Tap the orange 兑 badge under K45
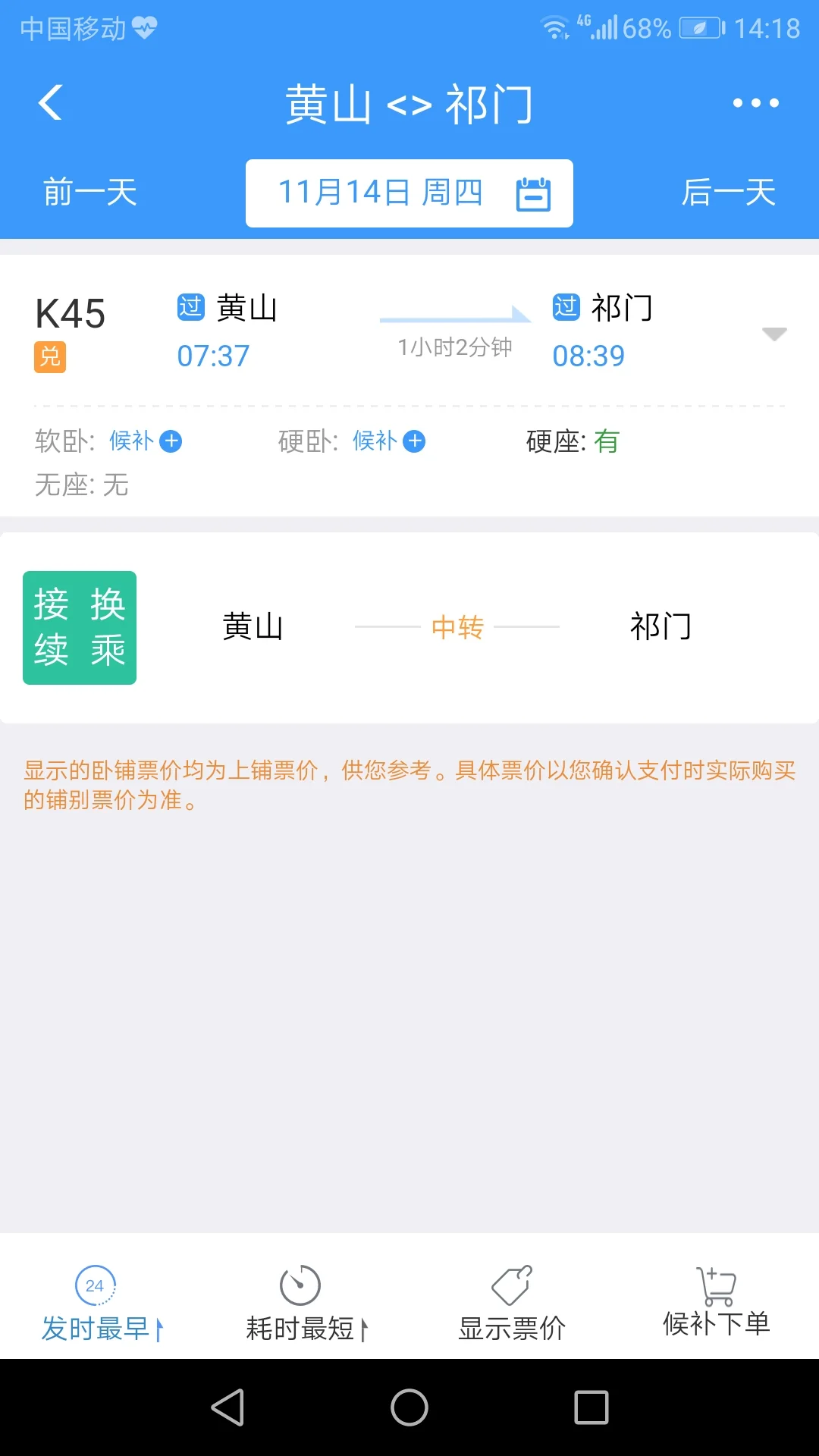This screenshot has width=819, height=1456. [50, 356]
